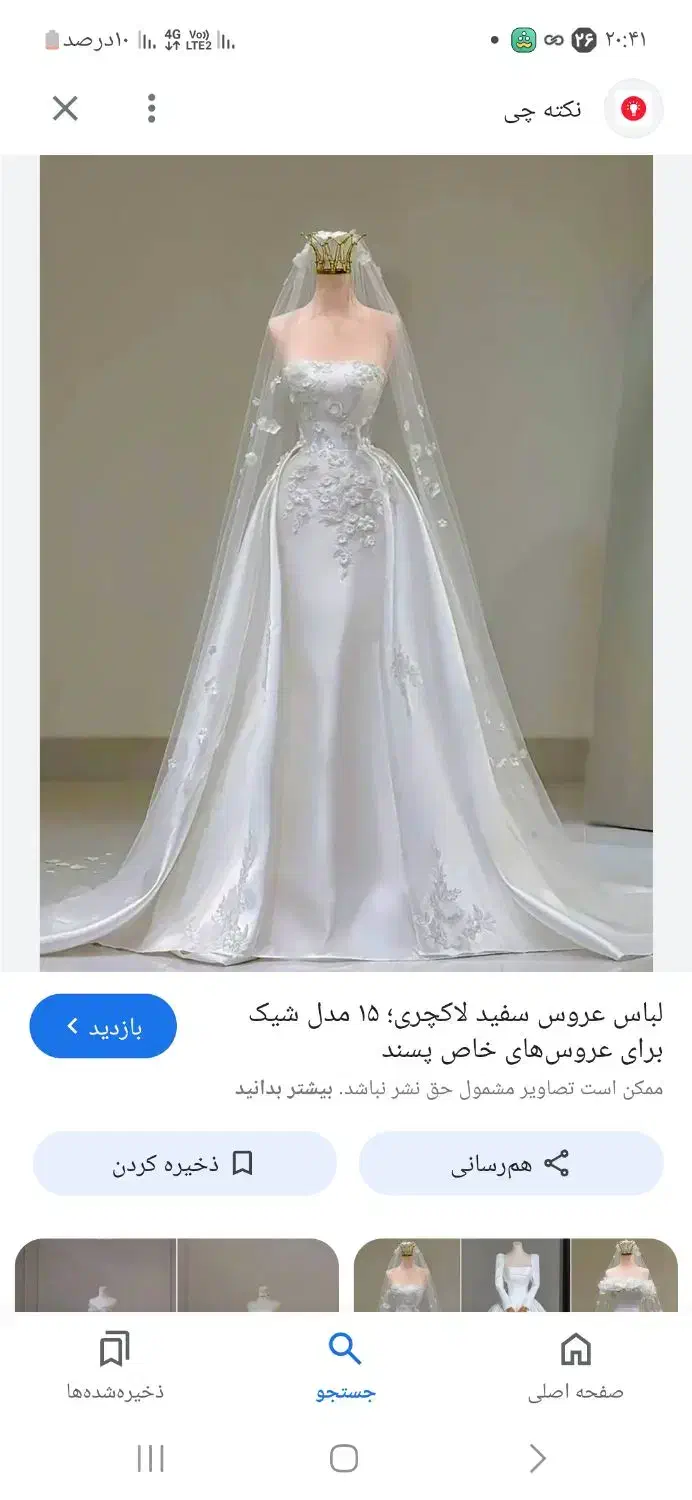Image resolution: width=692 pixels, height=1500 pixels.
Task: Tap the system home button
Action: [344, 1458]
